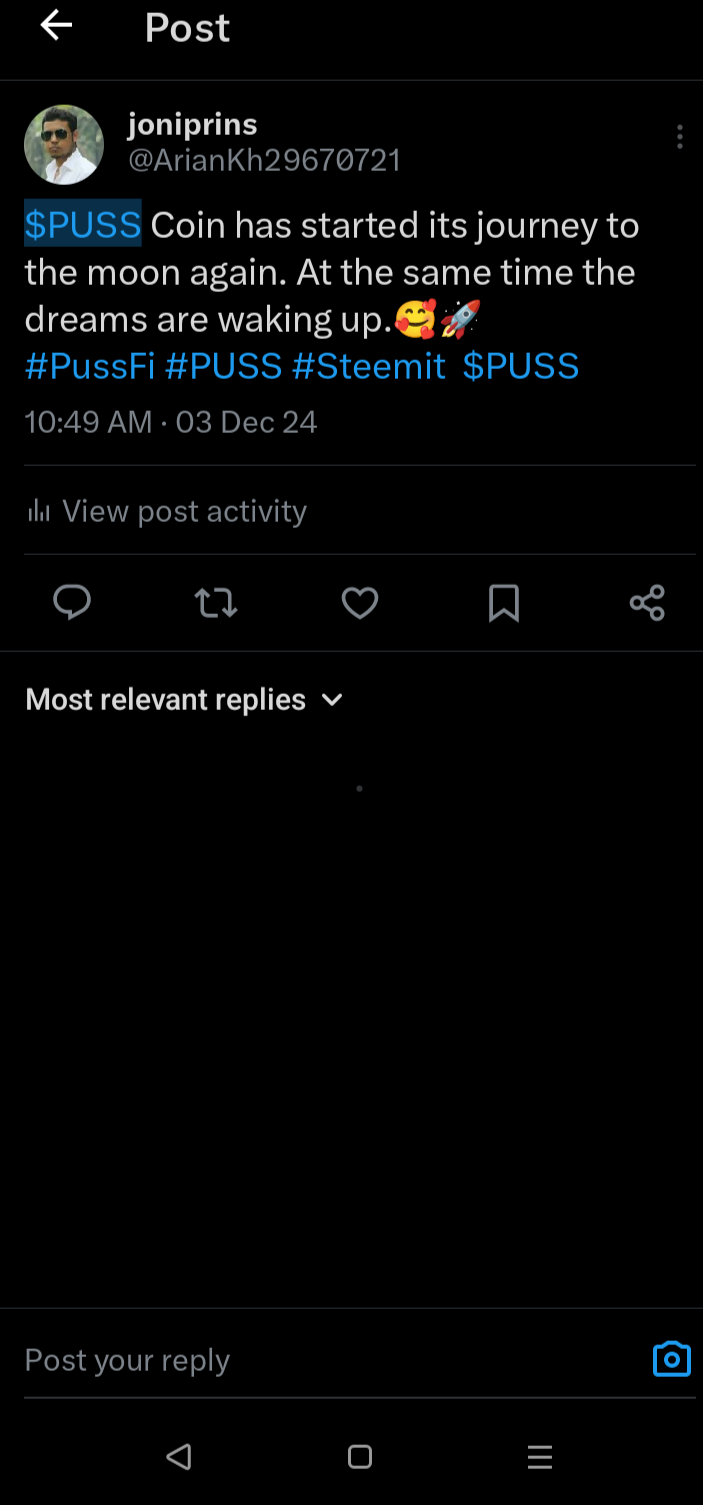The height and width of the screenshot is (1505, 703).
Task: Like the post with the heart
Action: tap(360, 603)
